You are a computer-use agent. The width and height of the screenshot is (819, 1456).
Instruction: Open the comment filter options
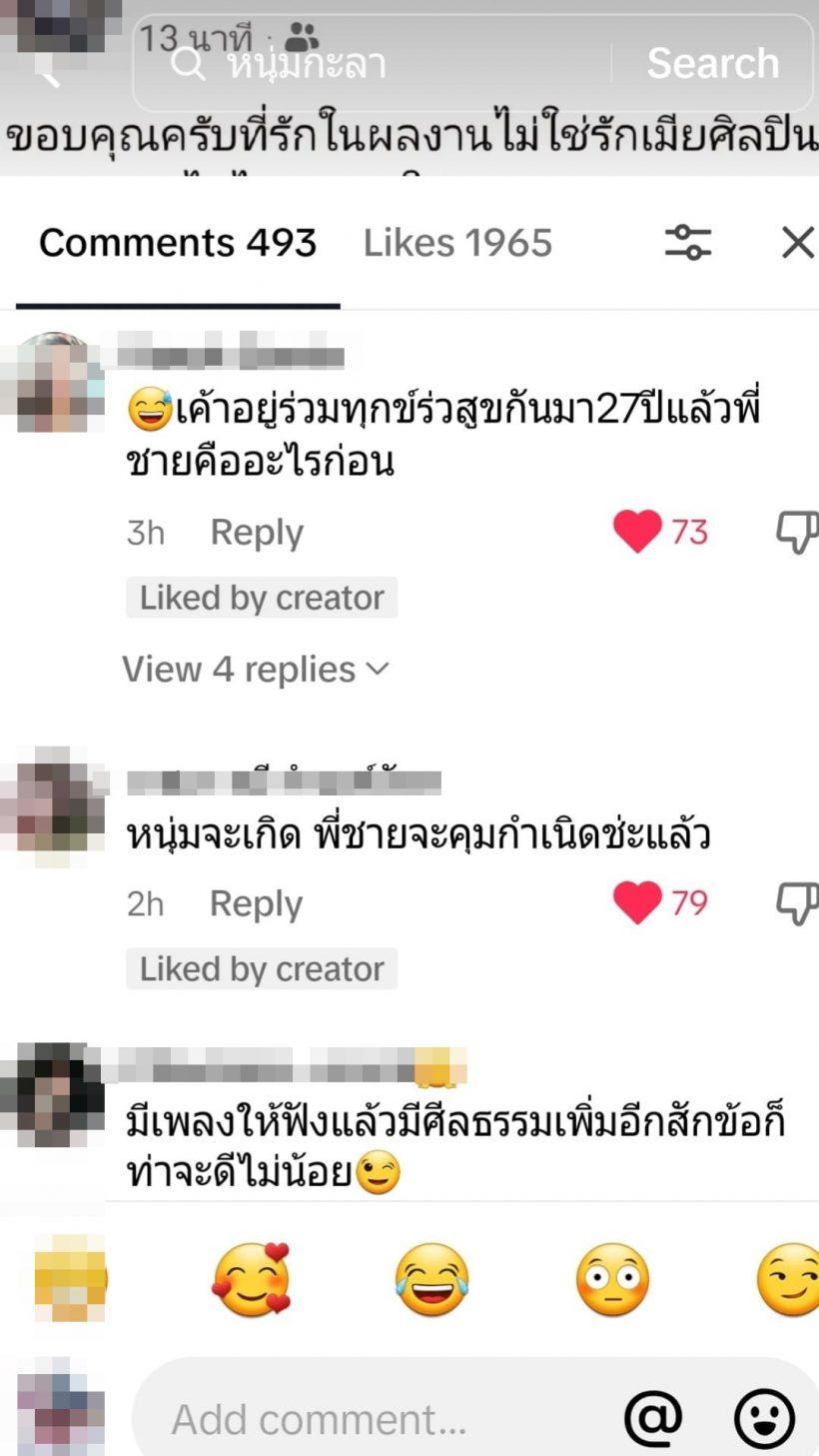coord(688,243)
